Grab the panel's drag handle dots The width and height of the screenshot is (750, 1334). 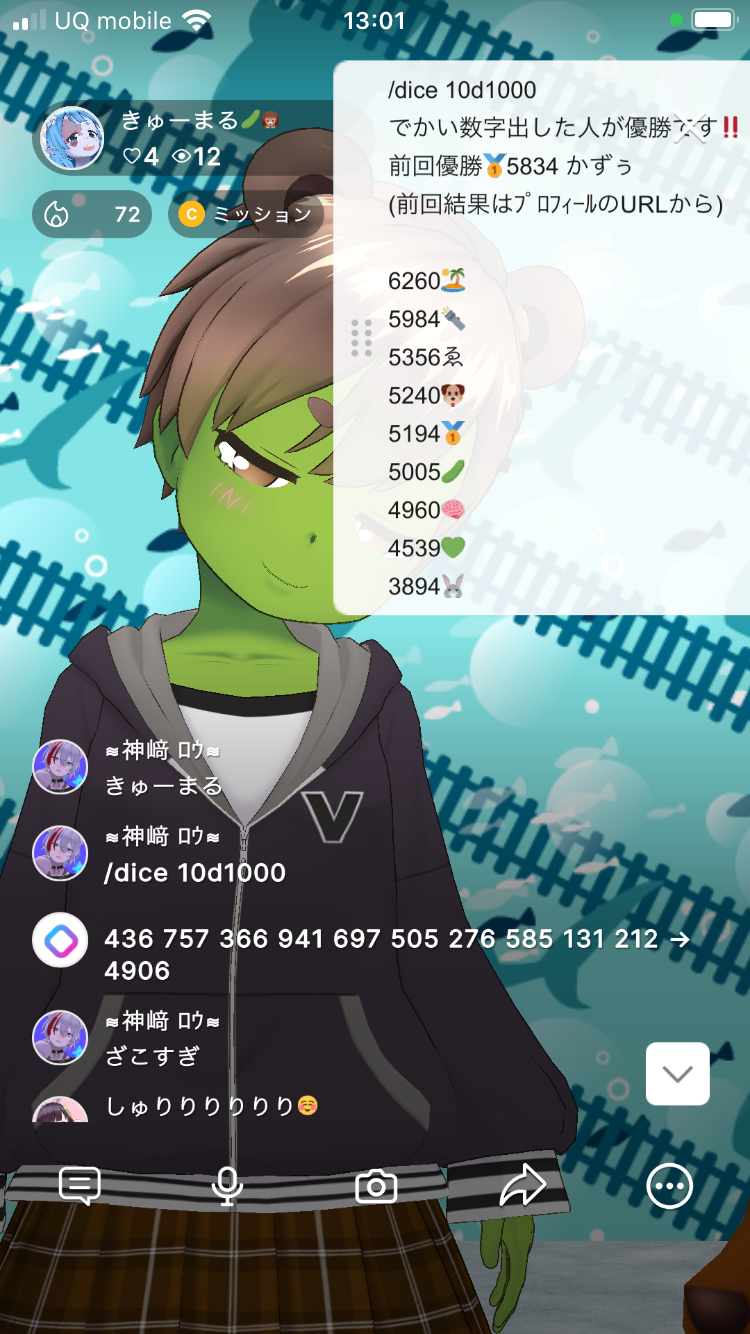click(361, 338)
